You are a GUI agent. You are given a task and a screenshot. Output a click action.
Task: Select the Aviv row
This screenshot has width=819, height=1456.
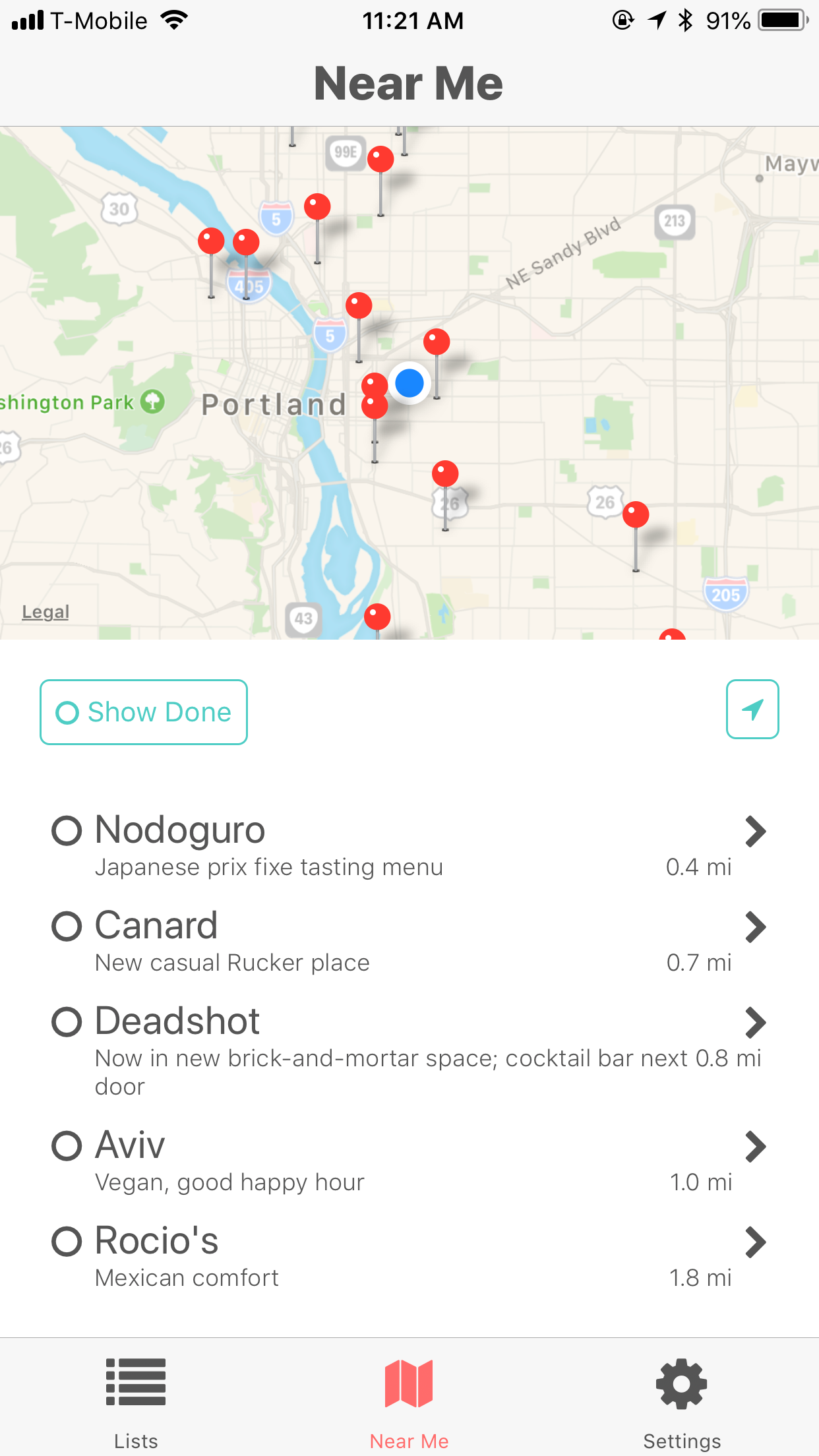(x=409, y=1161)
